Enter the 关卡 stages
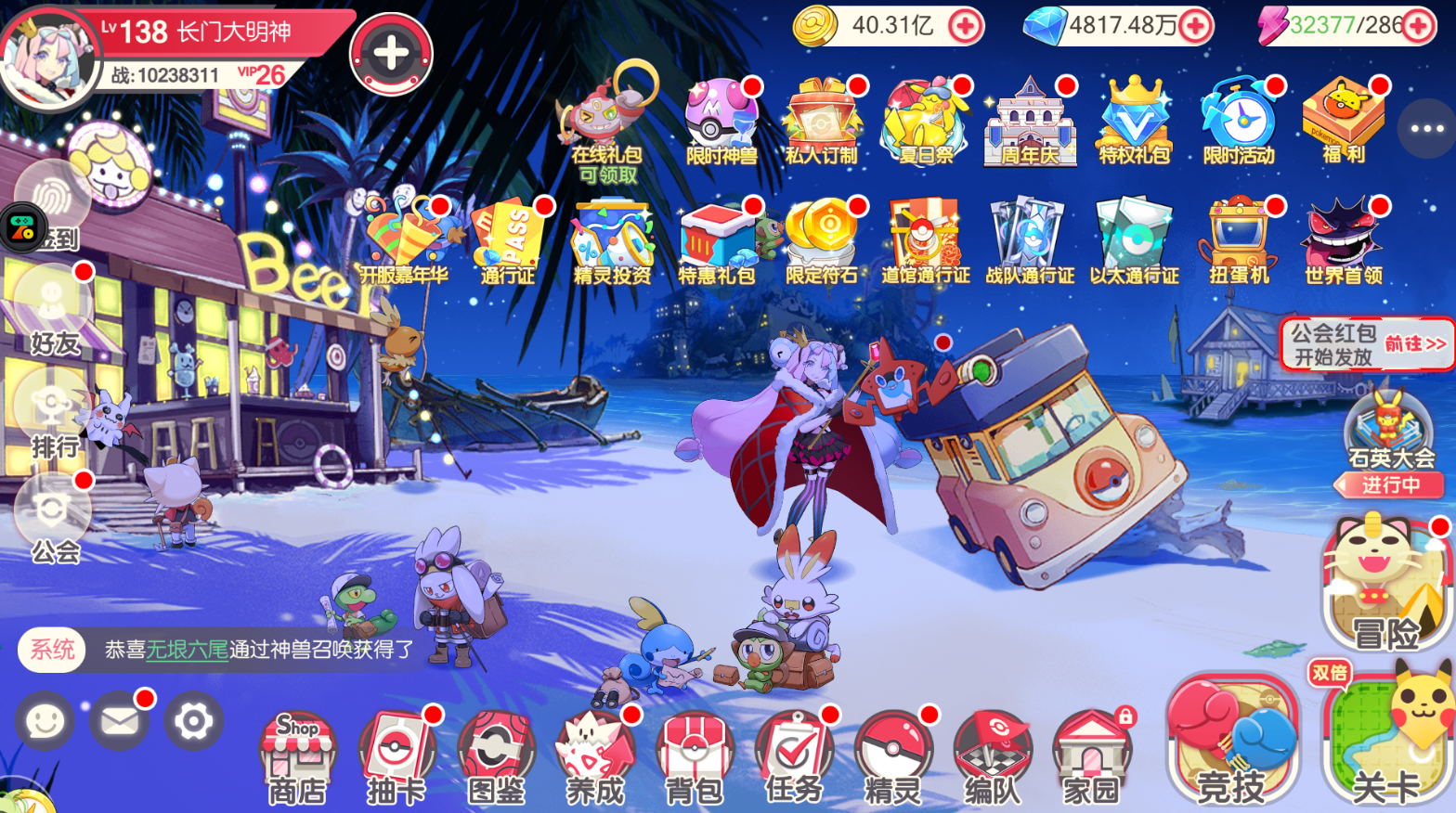This screenshot has height=813, width=1456. pos(1387,742)
